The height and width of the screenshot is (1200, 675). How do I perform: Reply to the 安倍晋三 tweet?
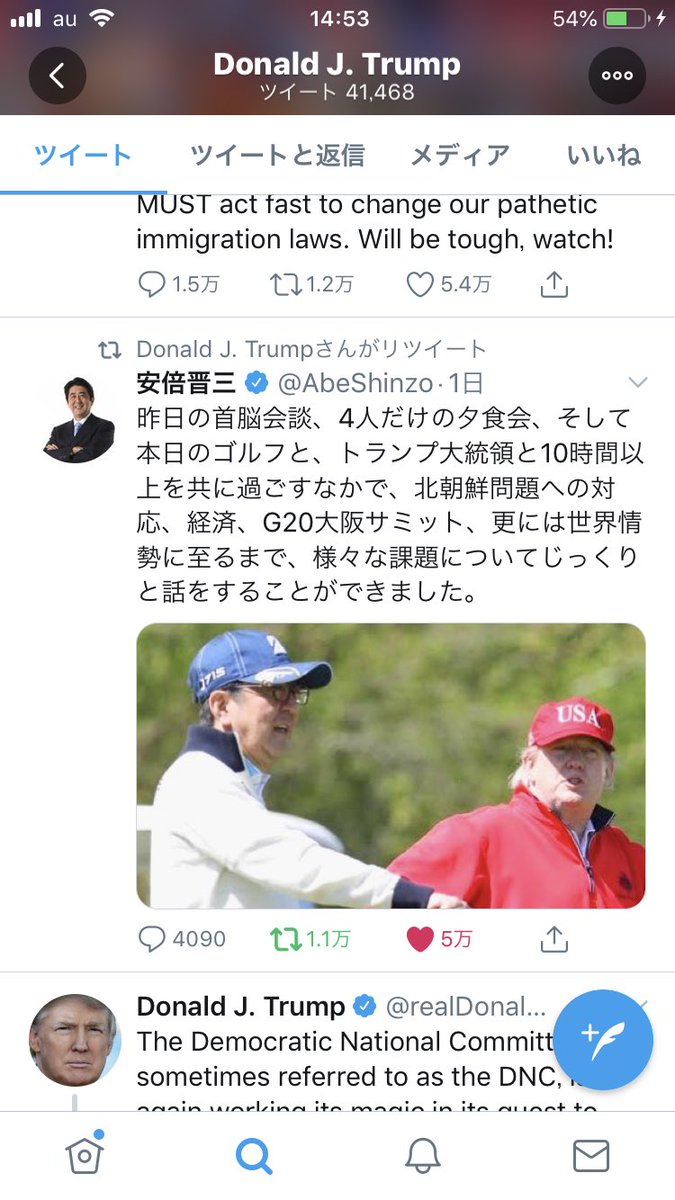point(152,939)
